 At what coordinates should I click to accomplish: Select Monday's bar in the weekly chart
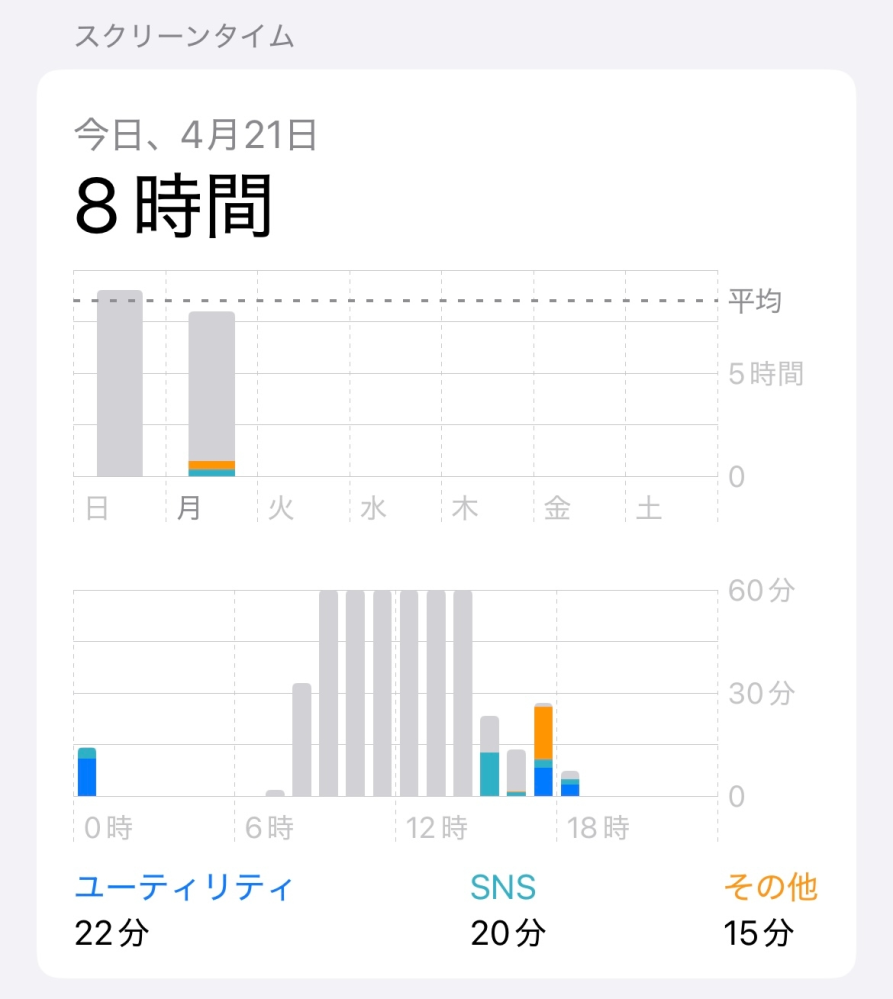212,394
